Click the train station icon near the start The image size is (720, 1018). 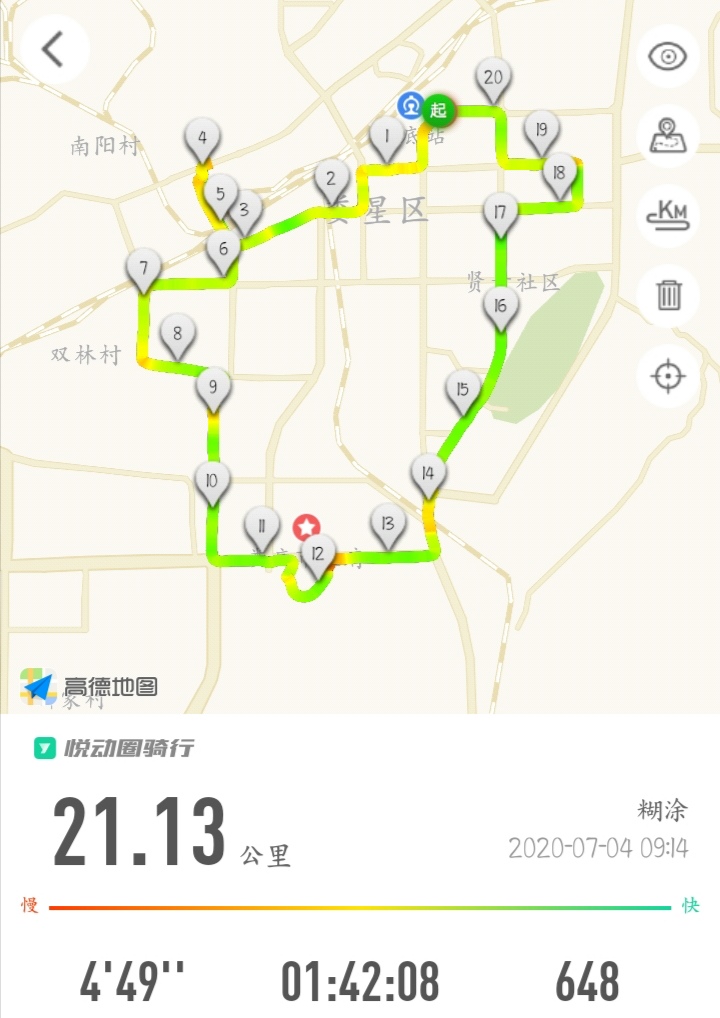pos(411,106)
